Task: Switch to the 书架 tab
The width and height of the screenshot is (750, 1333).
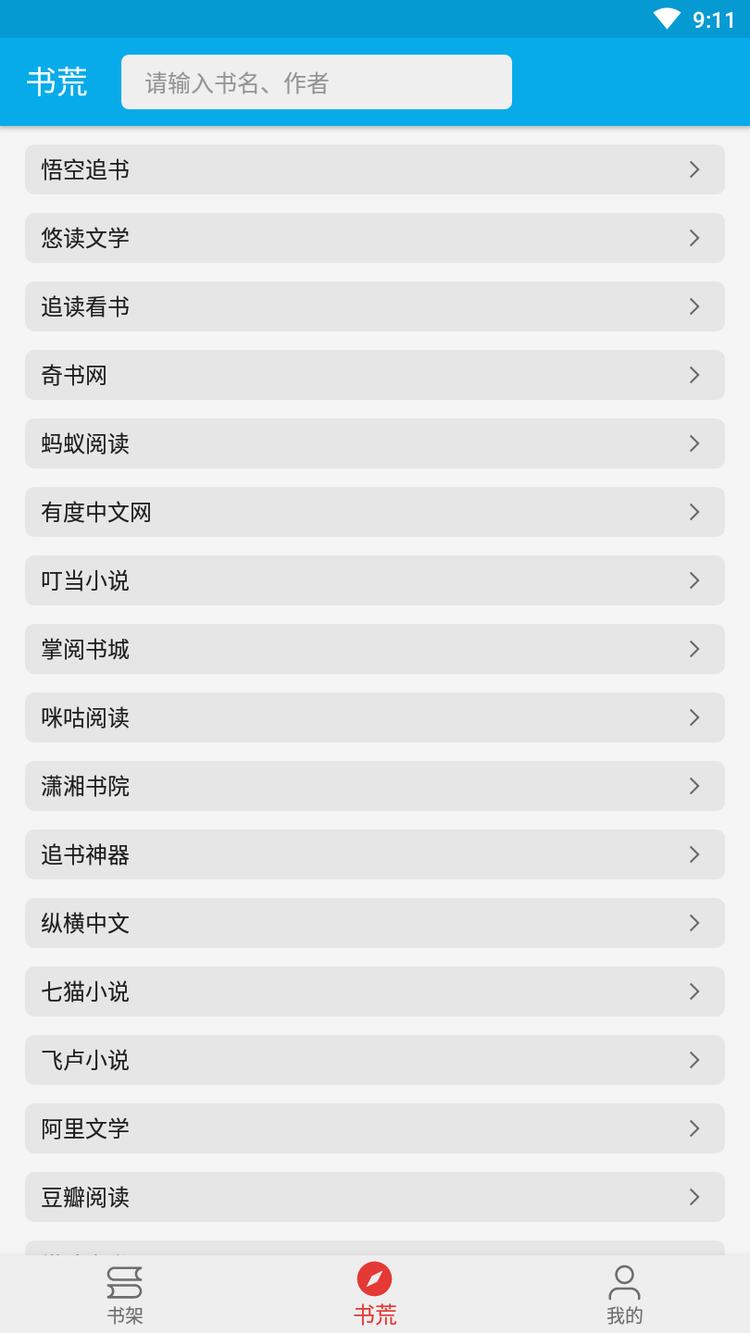Action: tap(125, 1294)
